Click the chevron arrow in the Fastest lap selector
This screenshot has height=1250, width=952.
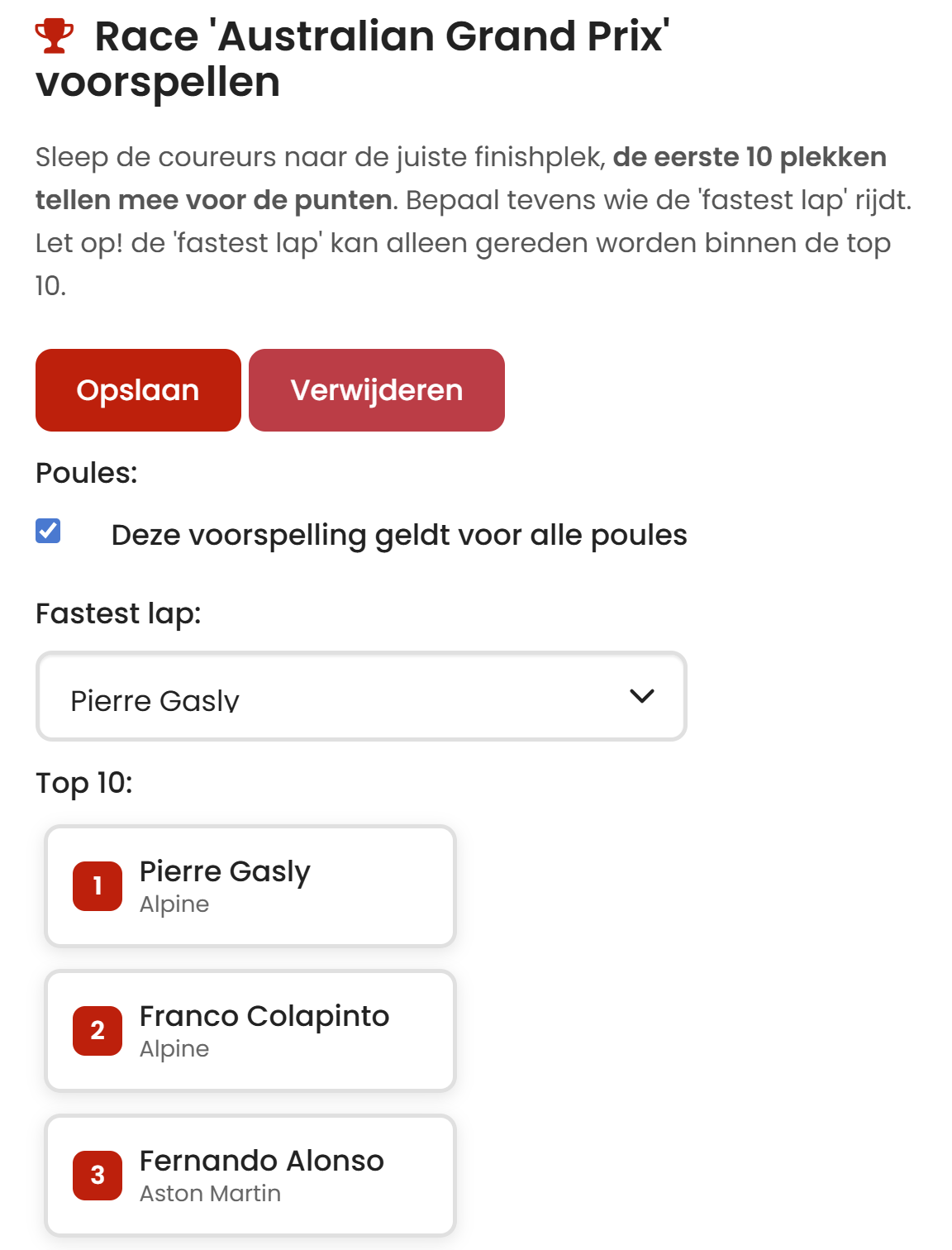642,696
